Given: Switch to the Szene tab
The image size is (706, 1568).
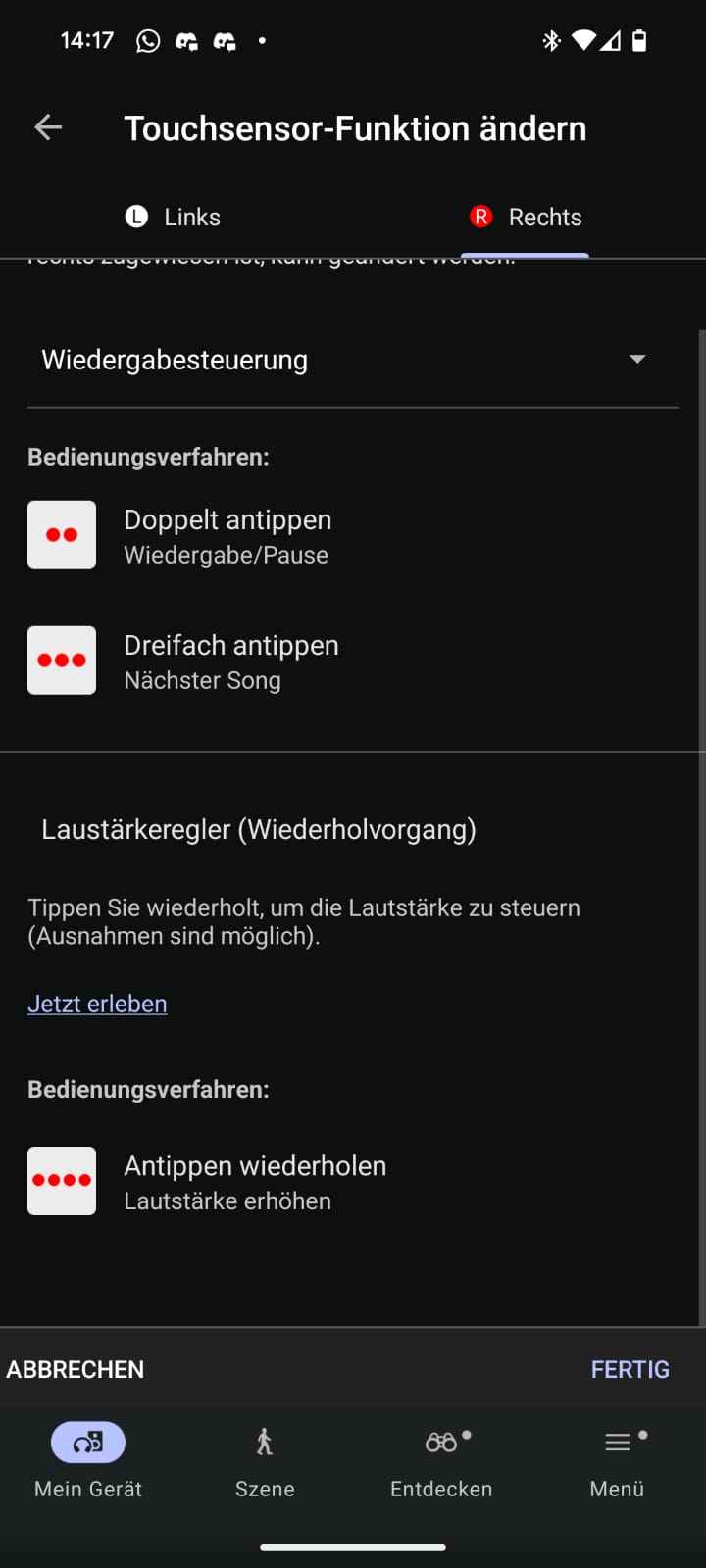Looking at the screenshot, I should 265,1460.
